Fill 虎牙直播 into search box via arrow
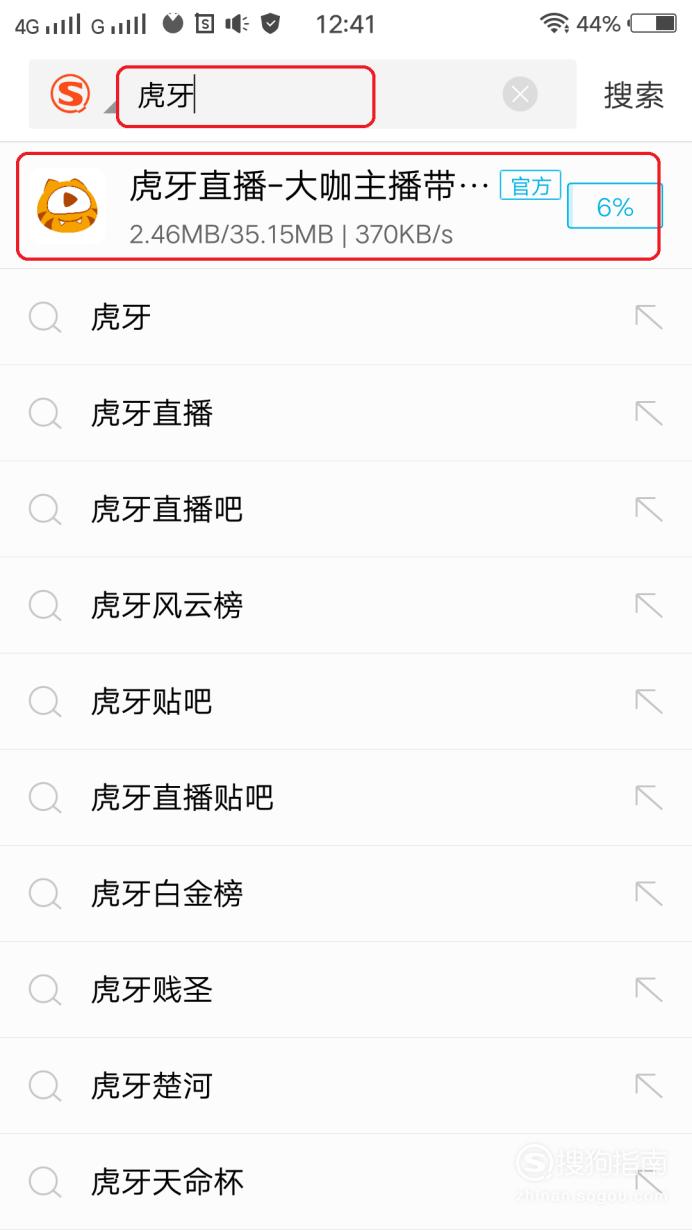Viewport: 692px width, 1230px height. (648, 413)
